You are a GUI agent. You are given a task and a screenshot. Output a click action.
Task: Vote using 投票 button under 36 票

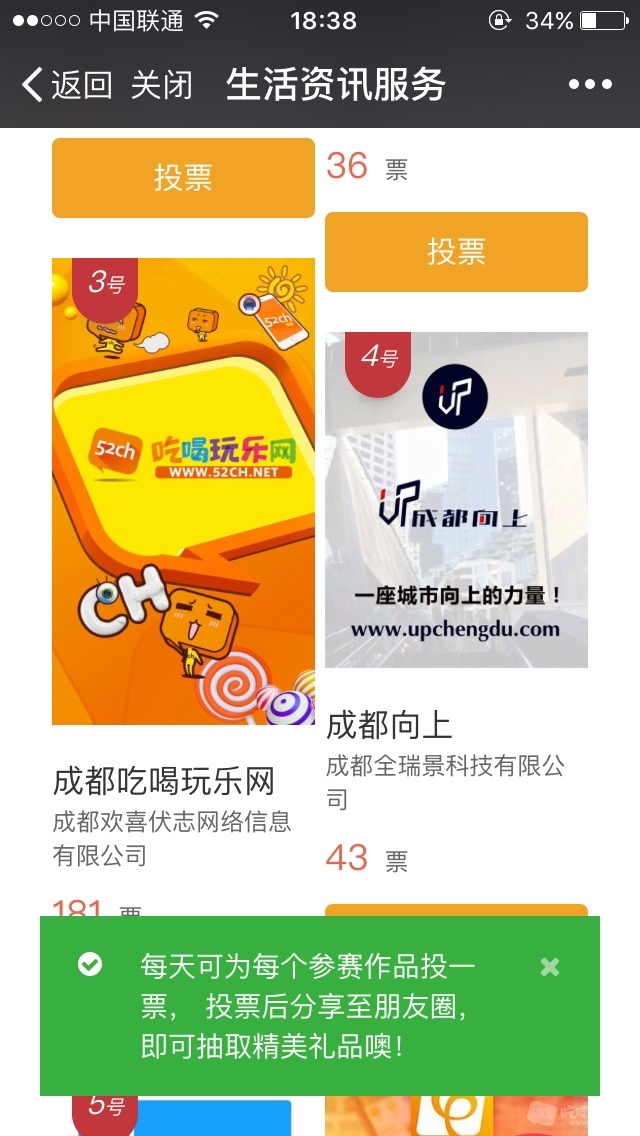click(x=456, y=252)
